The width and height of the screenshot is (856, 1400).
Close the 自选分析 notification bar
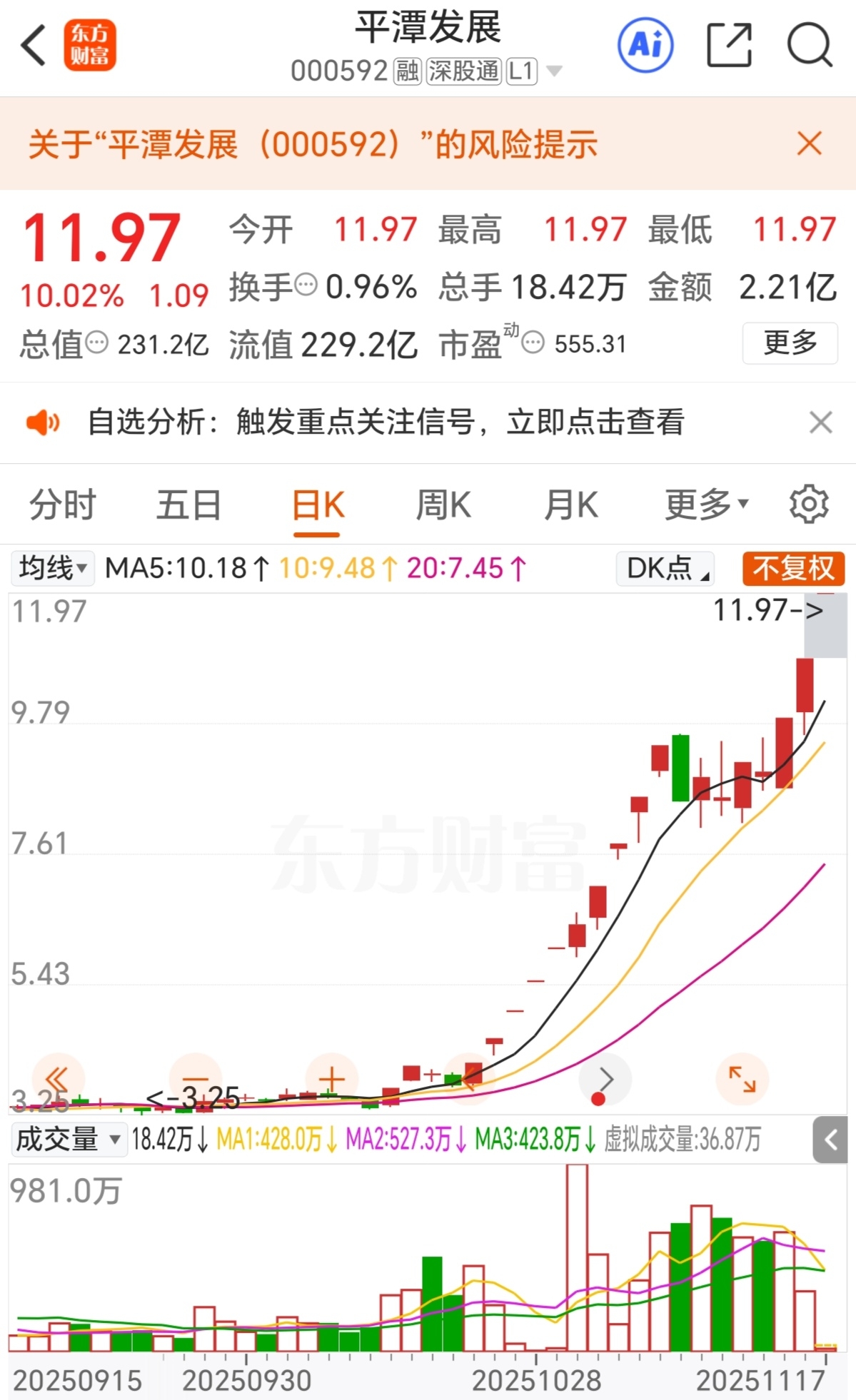820,422
